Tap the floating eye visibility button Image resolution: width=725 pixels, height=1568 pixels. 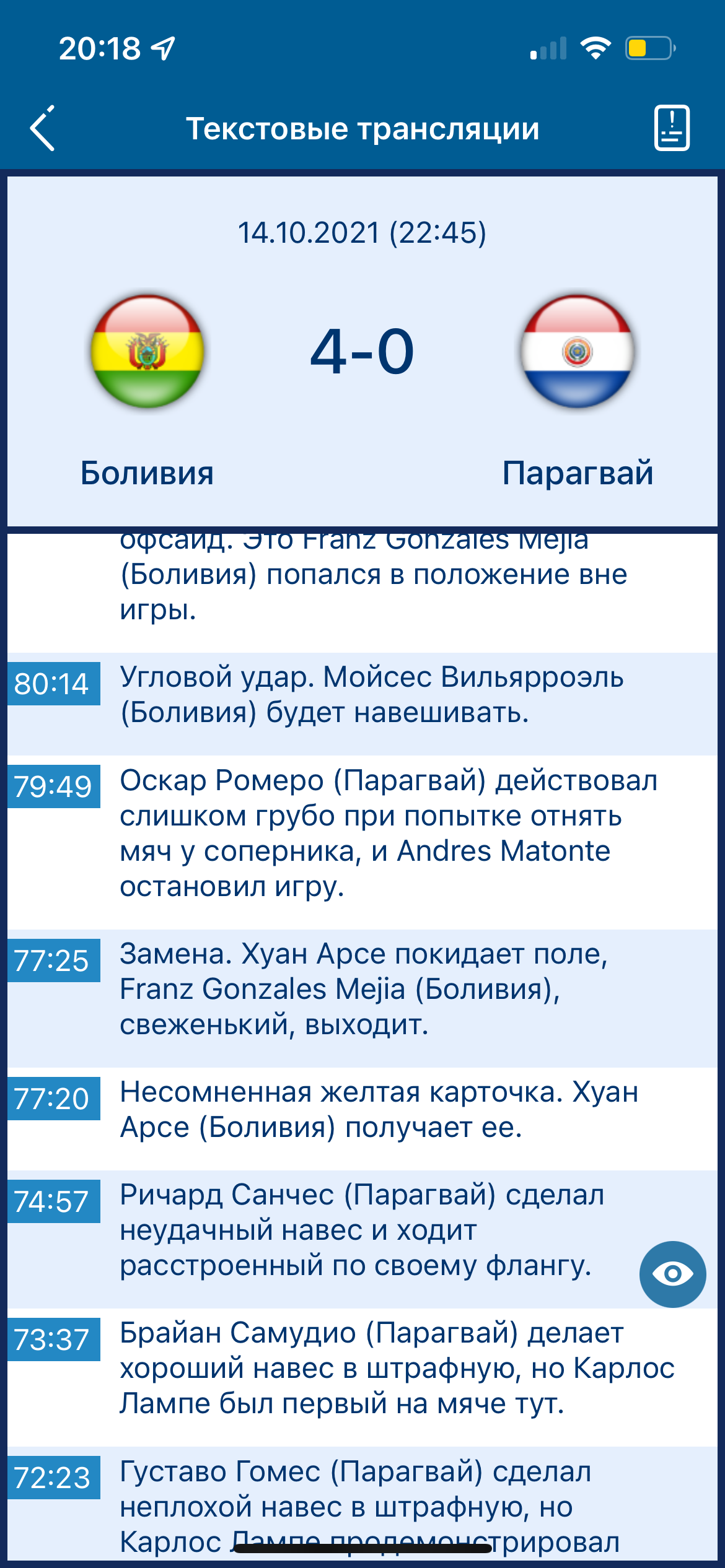tap(672, 1274)
